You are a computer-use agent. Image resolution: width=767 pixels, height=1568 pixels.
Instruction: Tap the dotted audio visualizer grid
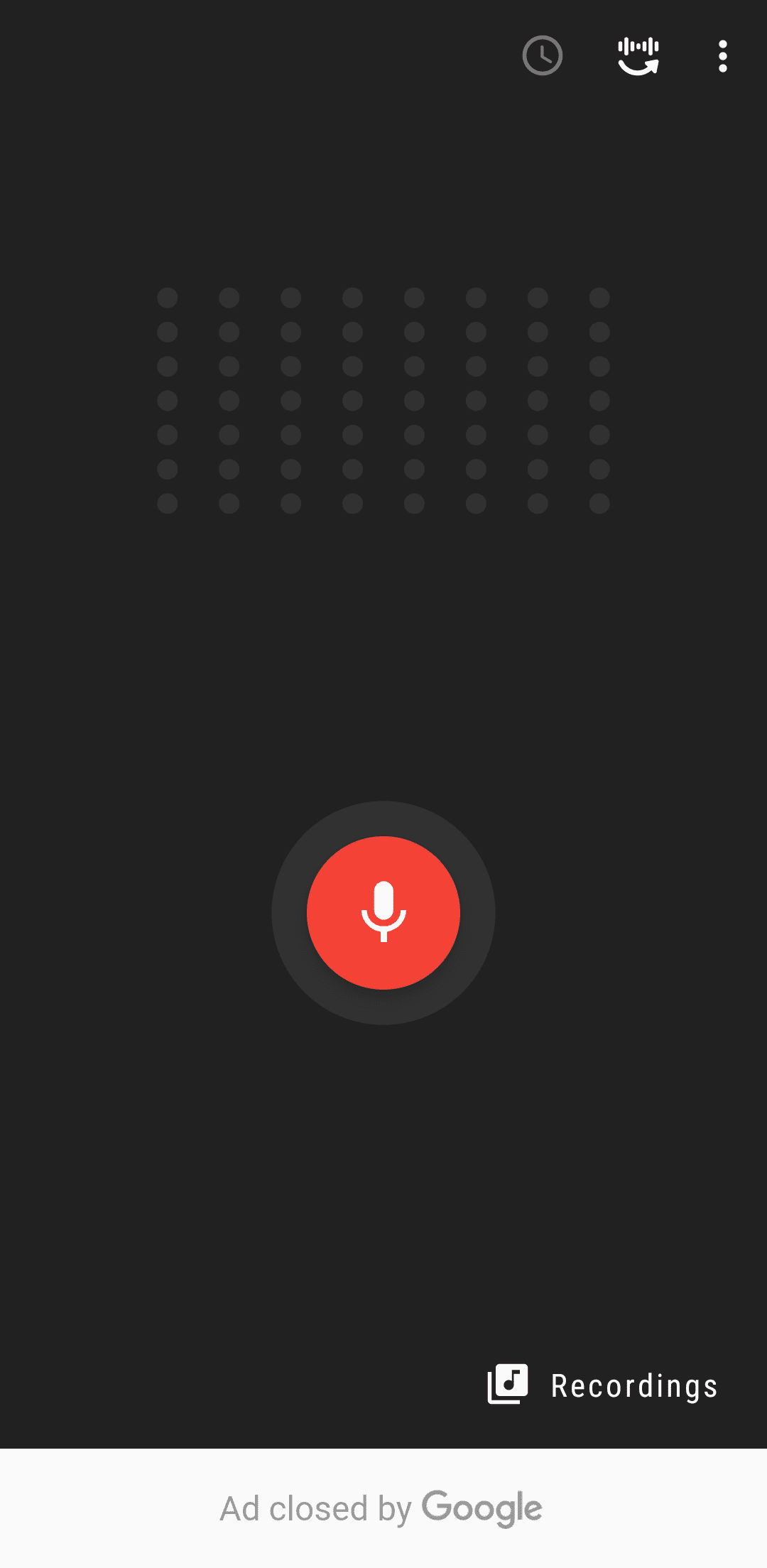(383, 398)
